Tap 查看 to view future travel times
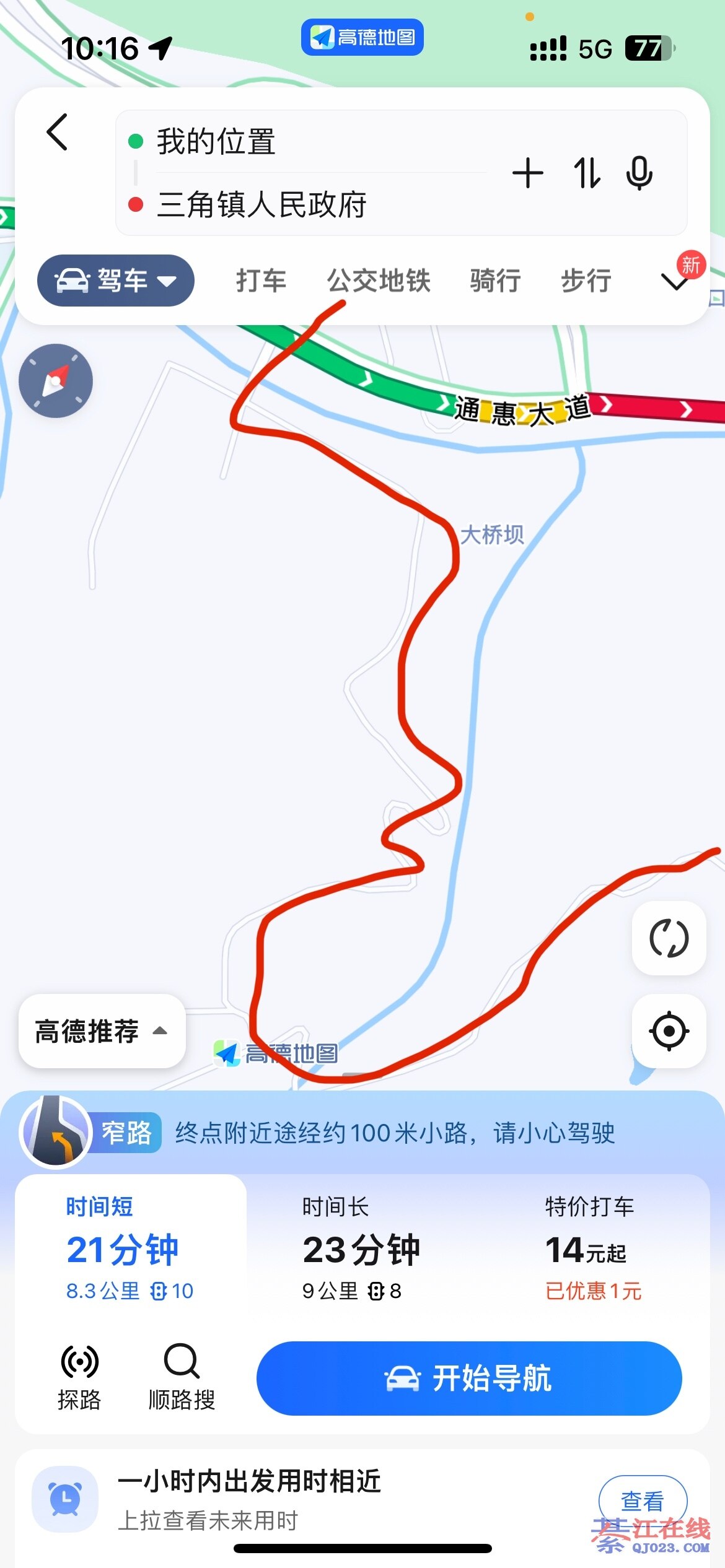Viewport: 725px width, 1568px height. (642, 1501)
